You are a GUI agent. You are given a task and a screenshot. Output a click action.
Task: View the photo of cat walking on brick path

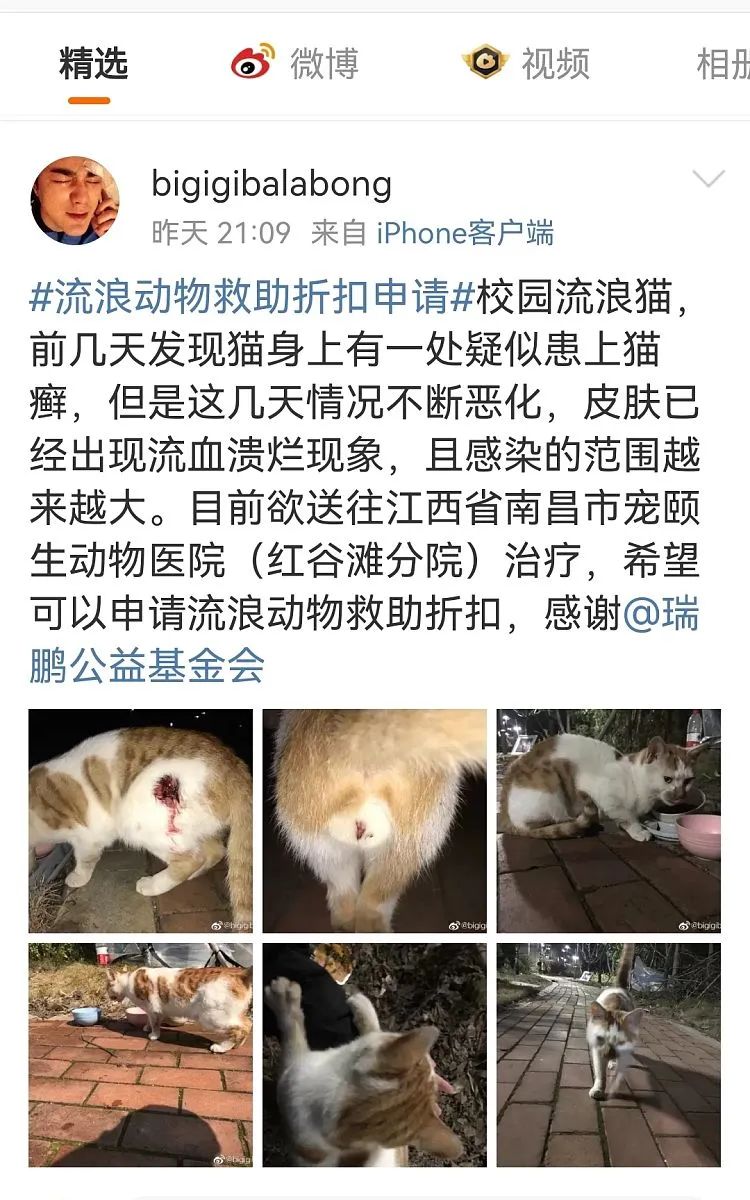pos(608,1054)
